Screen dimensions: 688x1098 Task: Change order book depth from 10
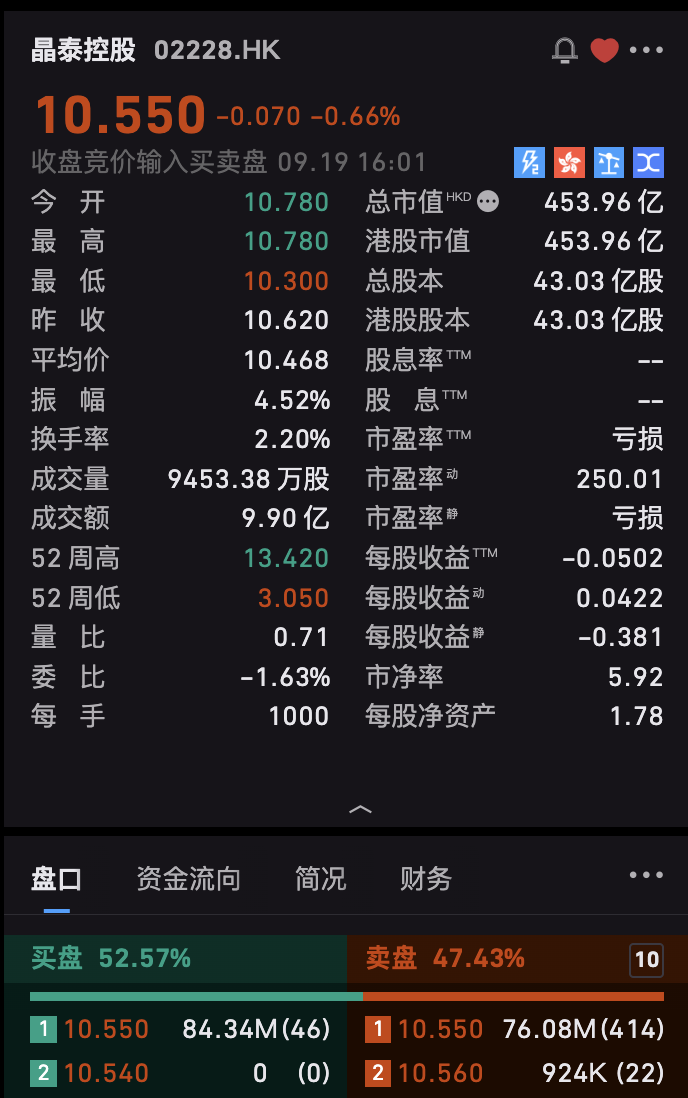[x=646, y=960]
